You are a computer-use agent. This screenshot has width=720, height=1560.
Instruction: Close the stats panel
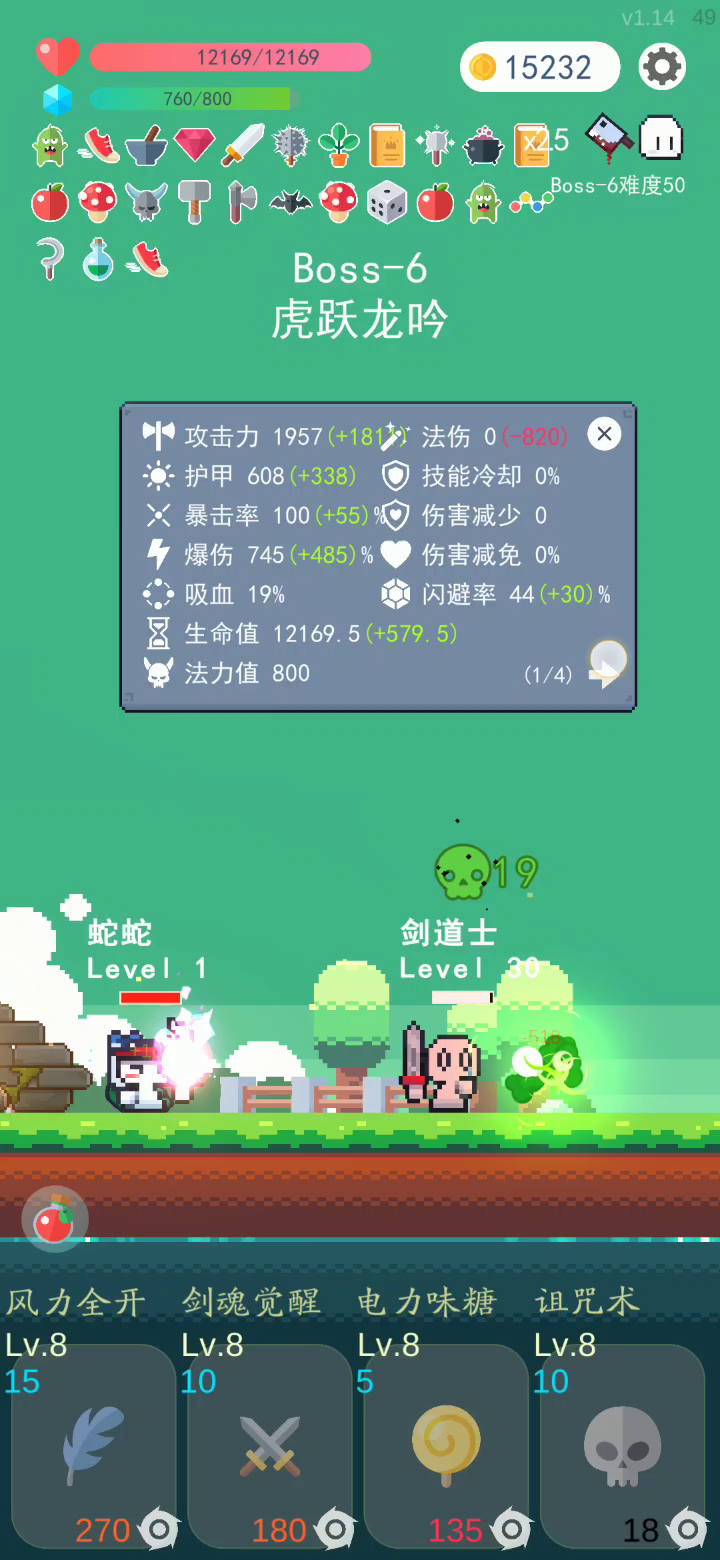click(604, 434)
